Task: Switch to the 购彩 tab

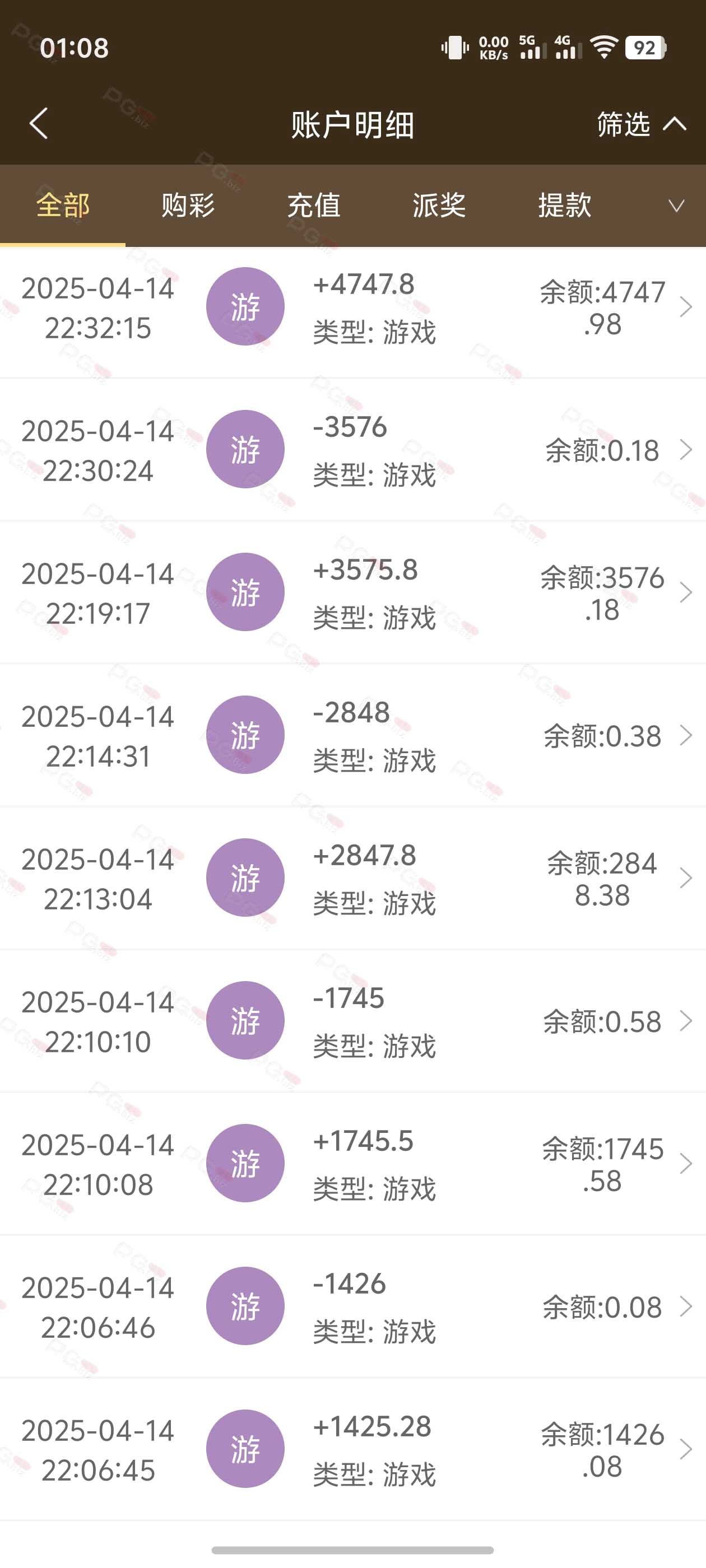Action: (188, 205)
